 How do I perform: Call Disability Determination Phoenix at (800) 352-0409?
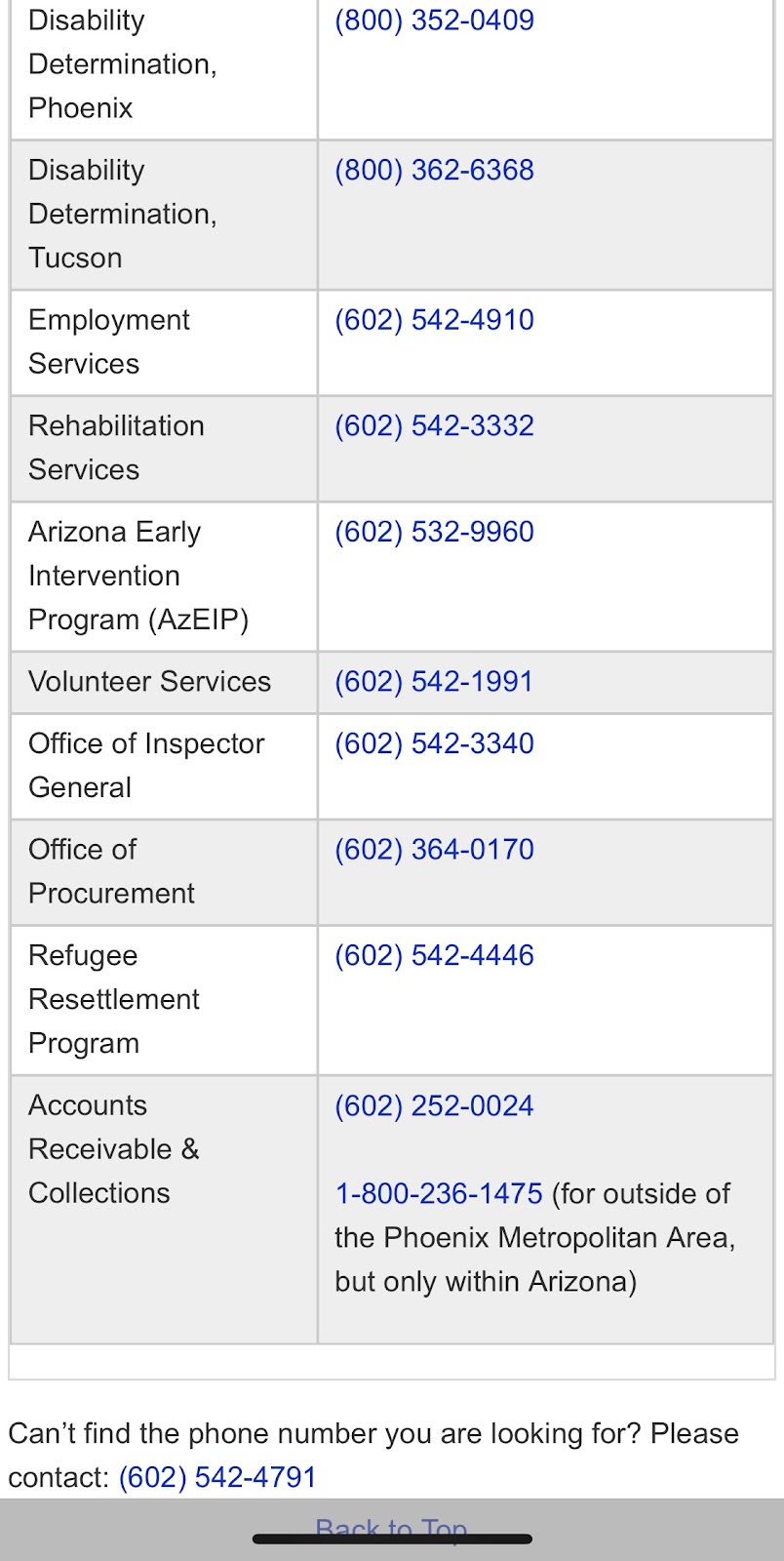click(434, 20)
